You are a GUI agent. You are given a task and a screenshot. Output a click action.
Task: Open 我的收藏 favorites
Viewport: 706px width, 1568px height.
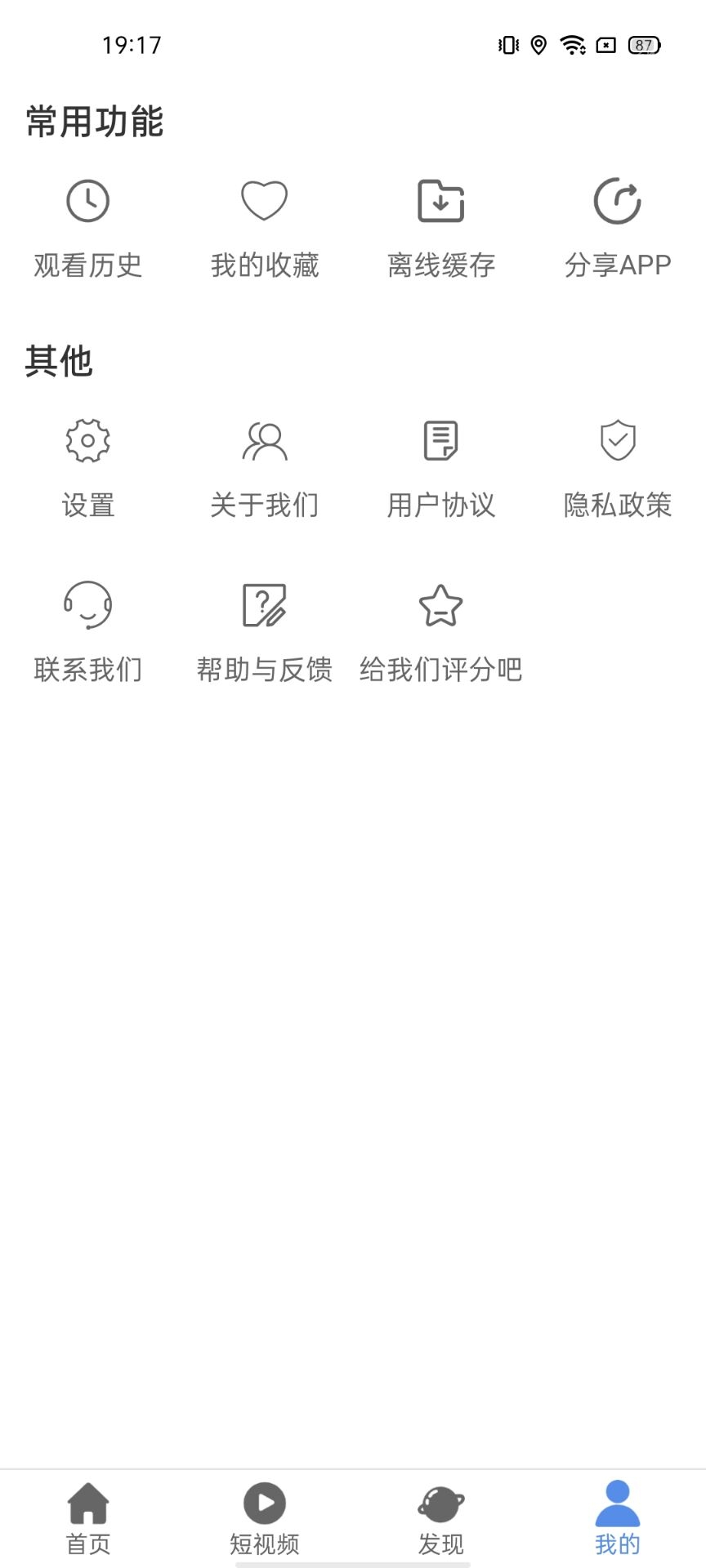[x=265, y=229]
